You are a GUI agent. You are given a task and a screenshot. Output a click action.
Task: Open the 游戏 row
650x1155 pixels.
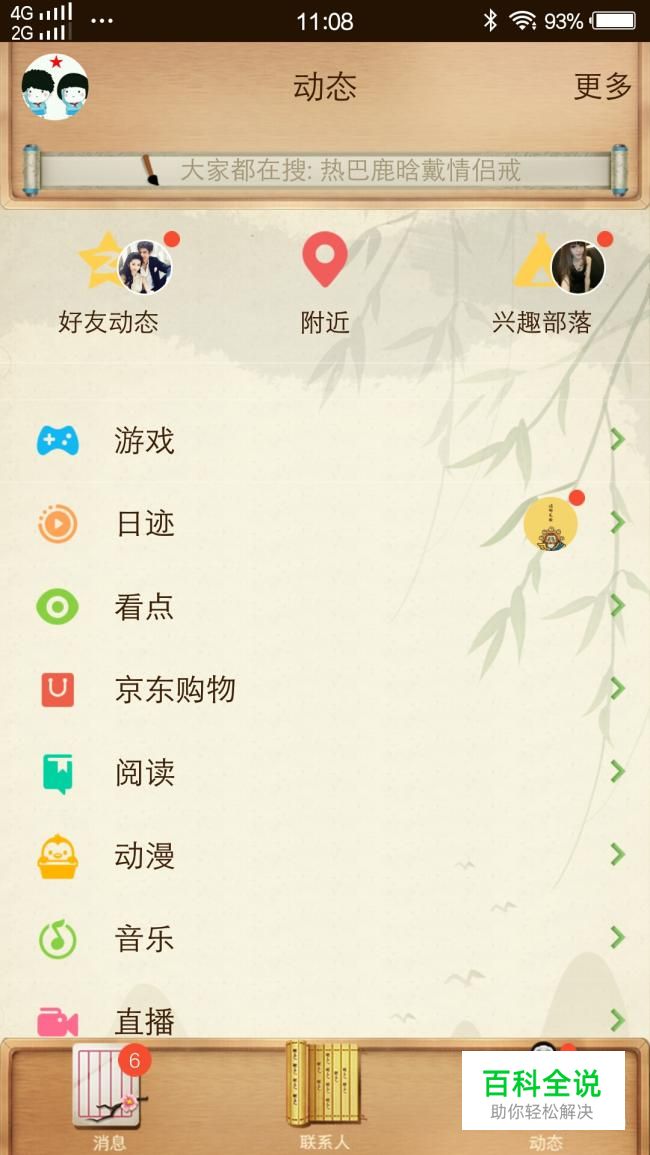click(x=325, y=440)
